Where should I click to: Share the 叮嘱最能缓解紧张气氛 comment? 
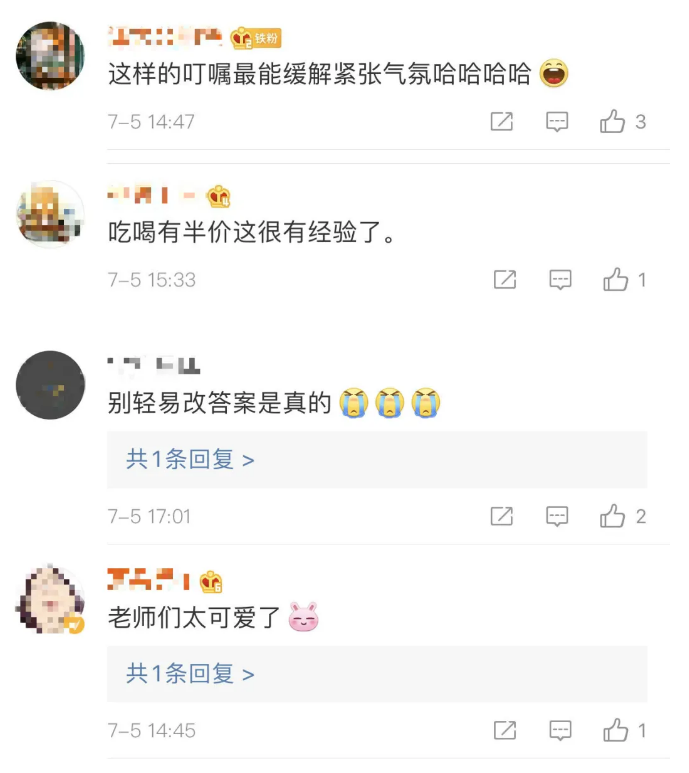pos(502,122)
